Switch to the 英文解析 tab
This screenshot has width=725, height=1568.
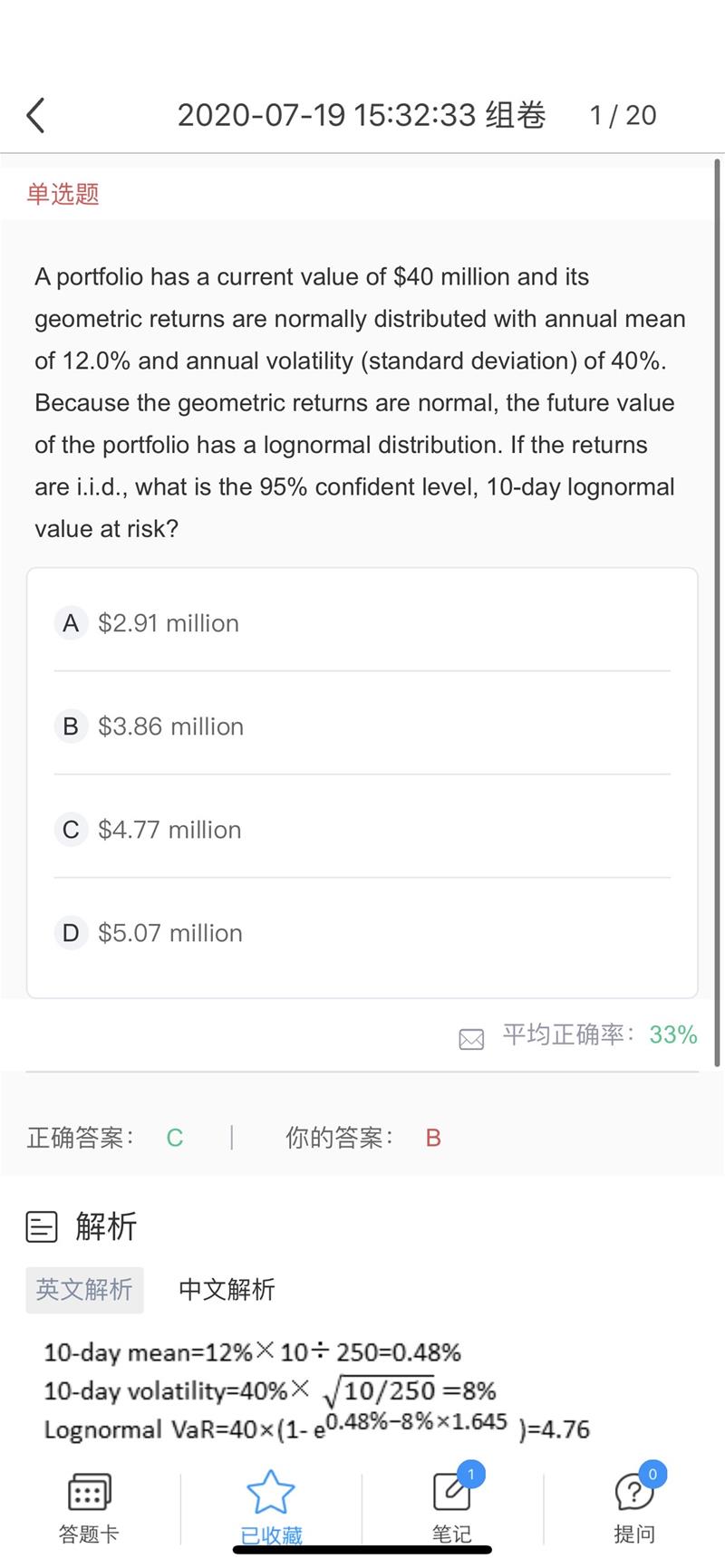(84, 1289)
